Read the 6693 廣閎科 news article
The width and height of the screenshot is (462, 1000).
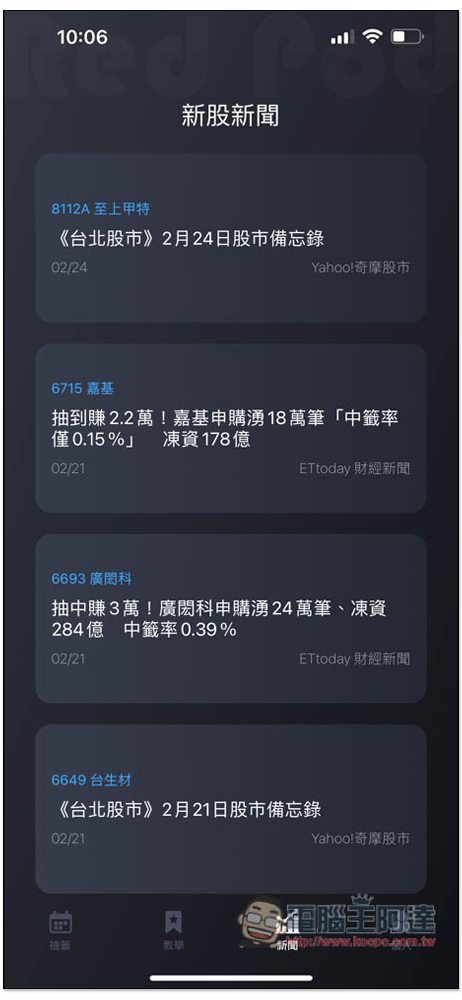point(230,618)
